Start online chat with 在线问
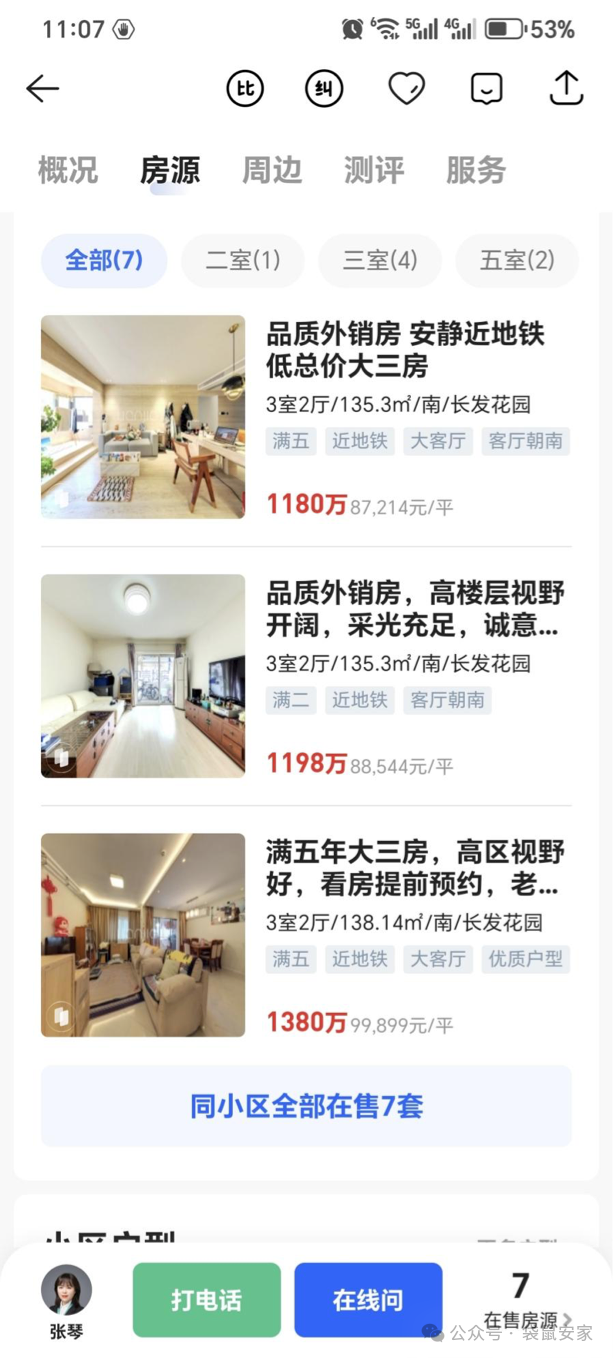613x1358 pixels. coord(368,1300)
